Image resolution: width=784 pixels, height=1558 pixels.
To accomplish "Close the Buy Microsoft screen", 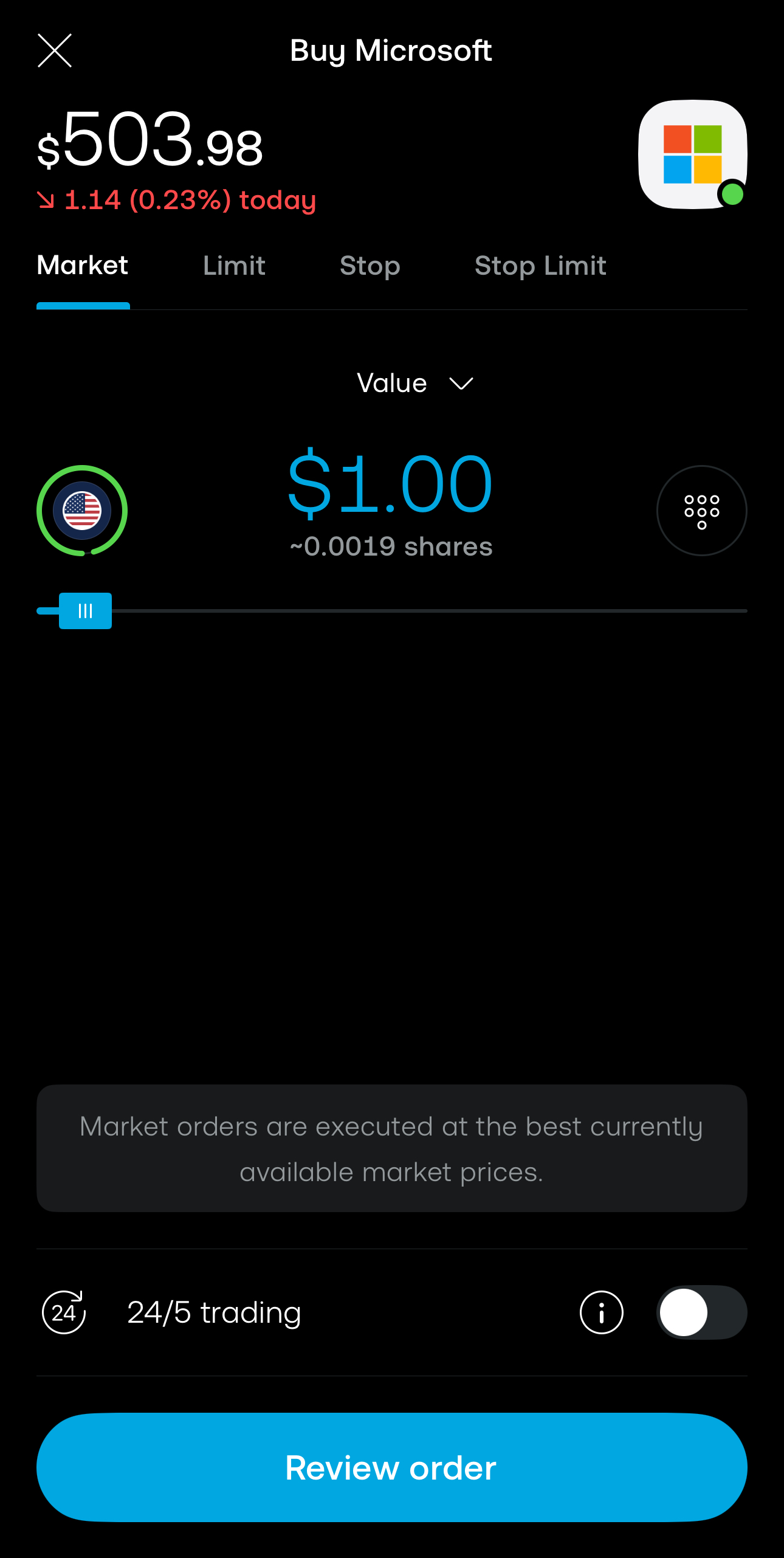I will [55, 50].
